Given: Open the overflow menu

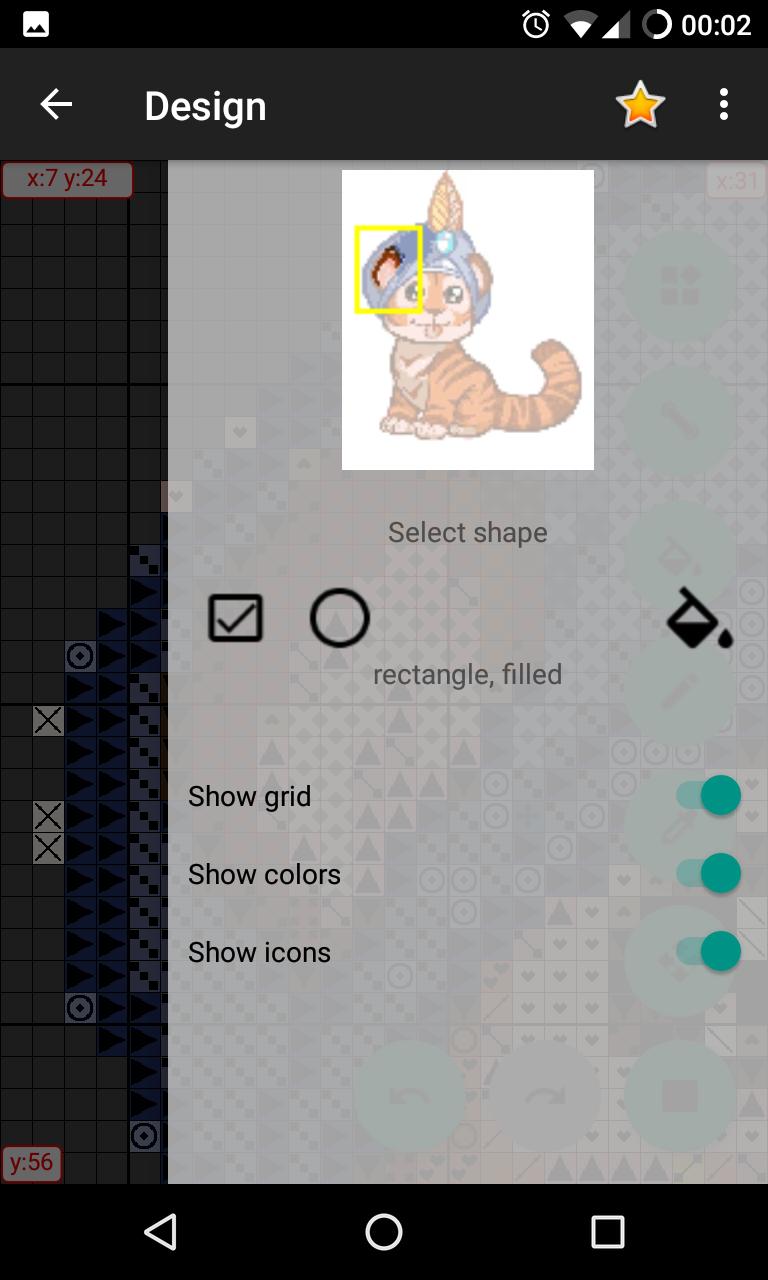Looking at the screenshot, I should pyautogui.click(x=723, y=105).
